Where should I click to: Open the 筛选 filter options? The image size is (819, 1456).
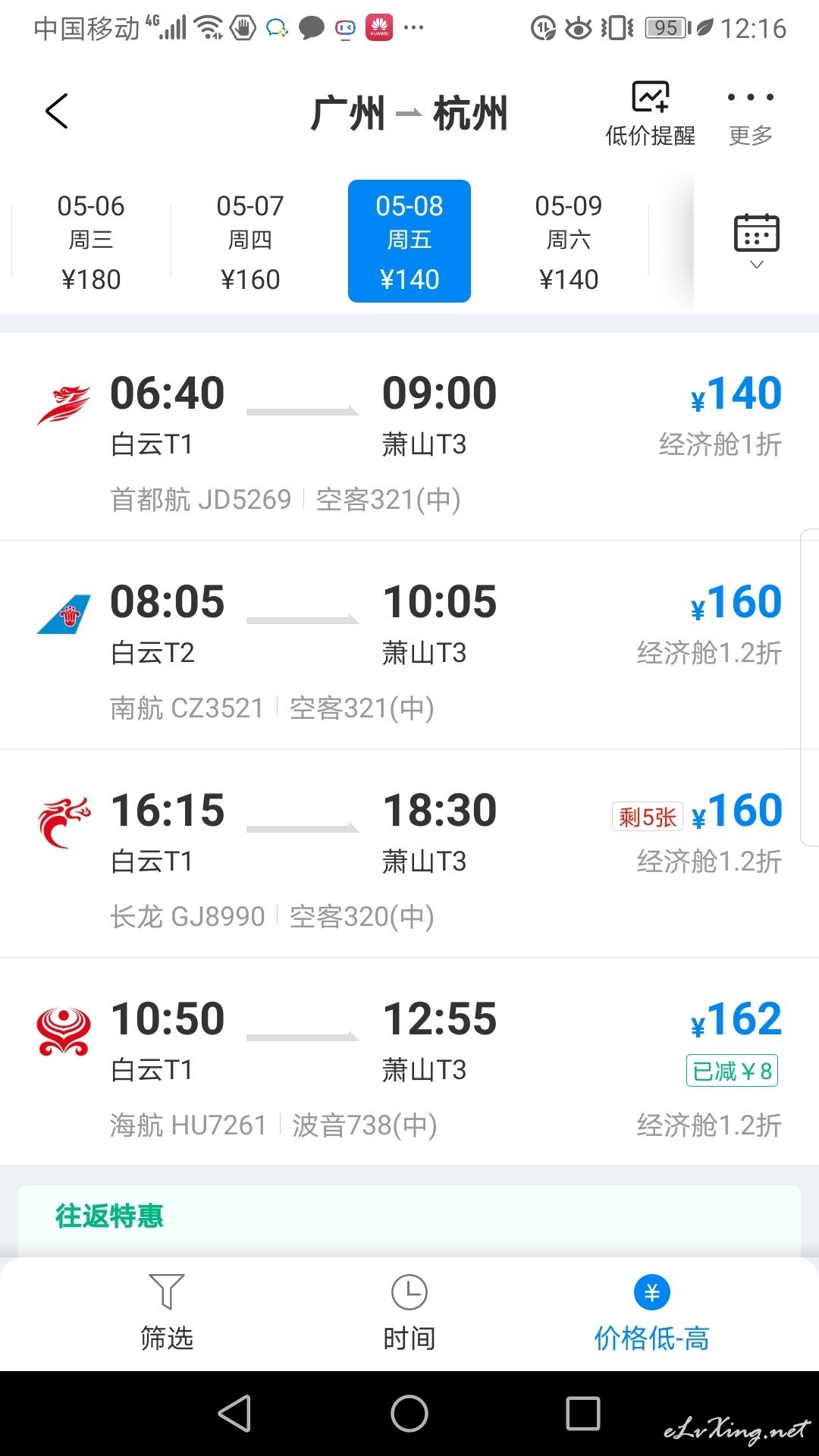[167, 1313]
